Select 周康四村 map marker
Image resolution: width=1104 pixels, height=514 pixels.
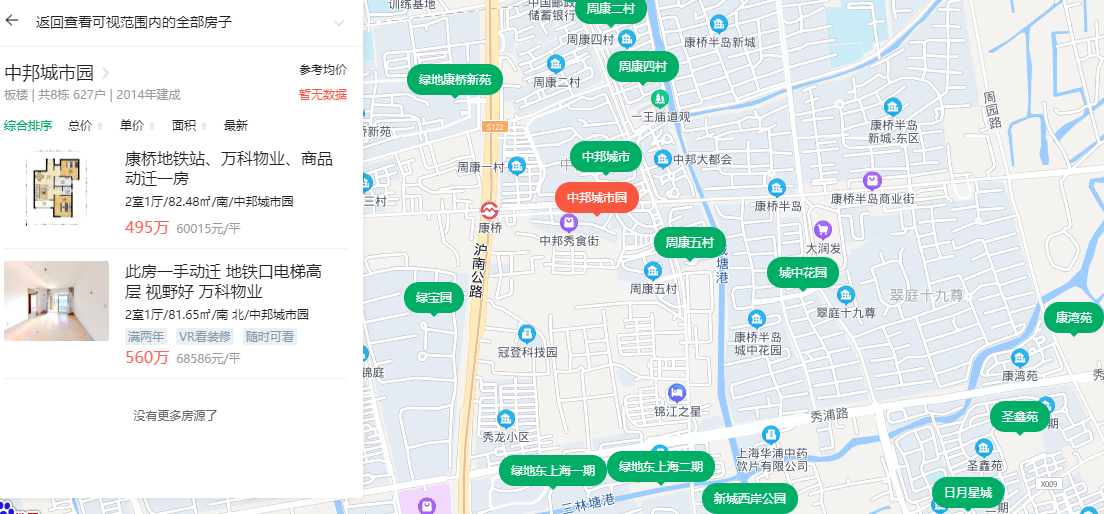coord(642,67)
